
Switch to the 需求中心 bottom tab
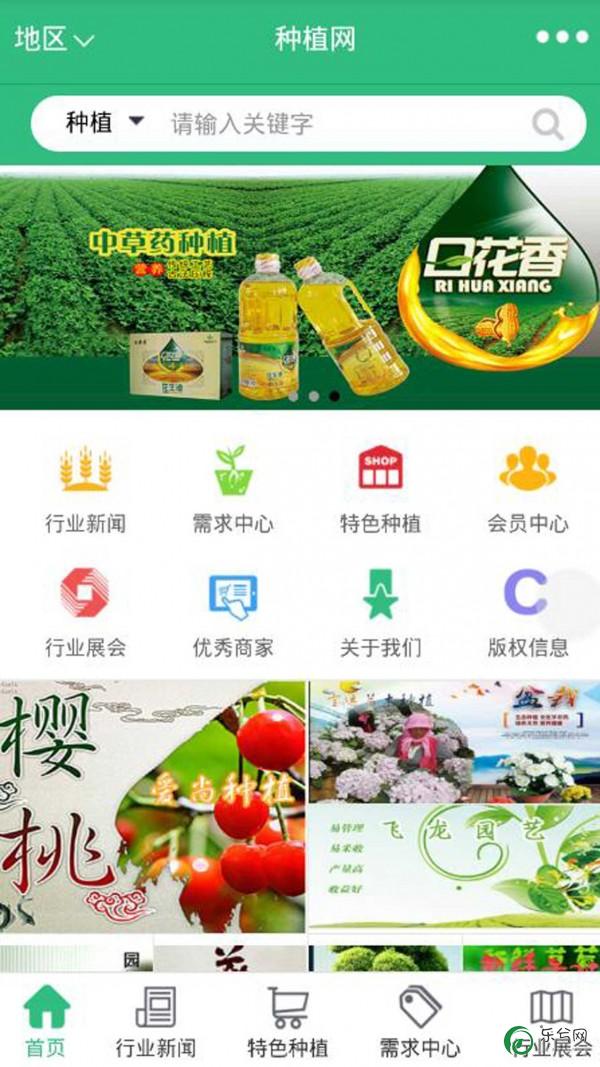click(420, 1022)
